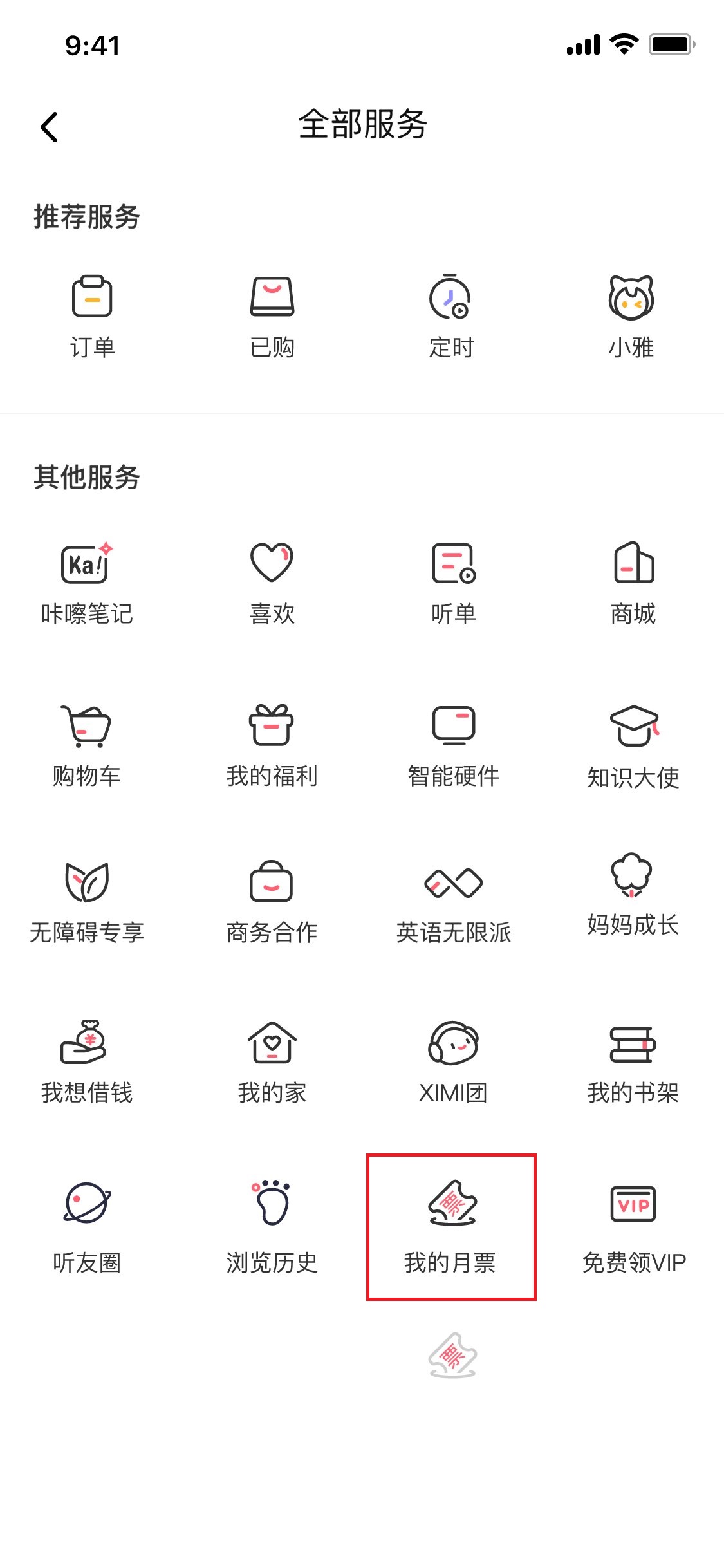724x1568 pixels.
Task: Open 购物车 shopping cart
Action: pyautogui.click(x=87, y=745)
